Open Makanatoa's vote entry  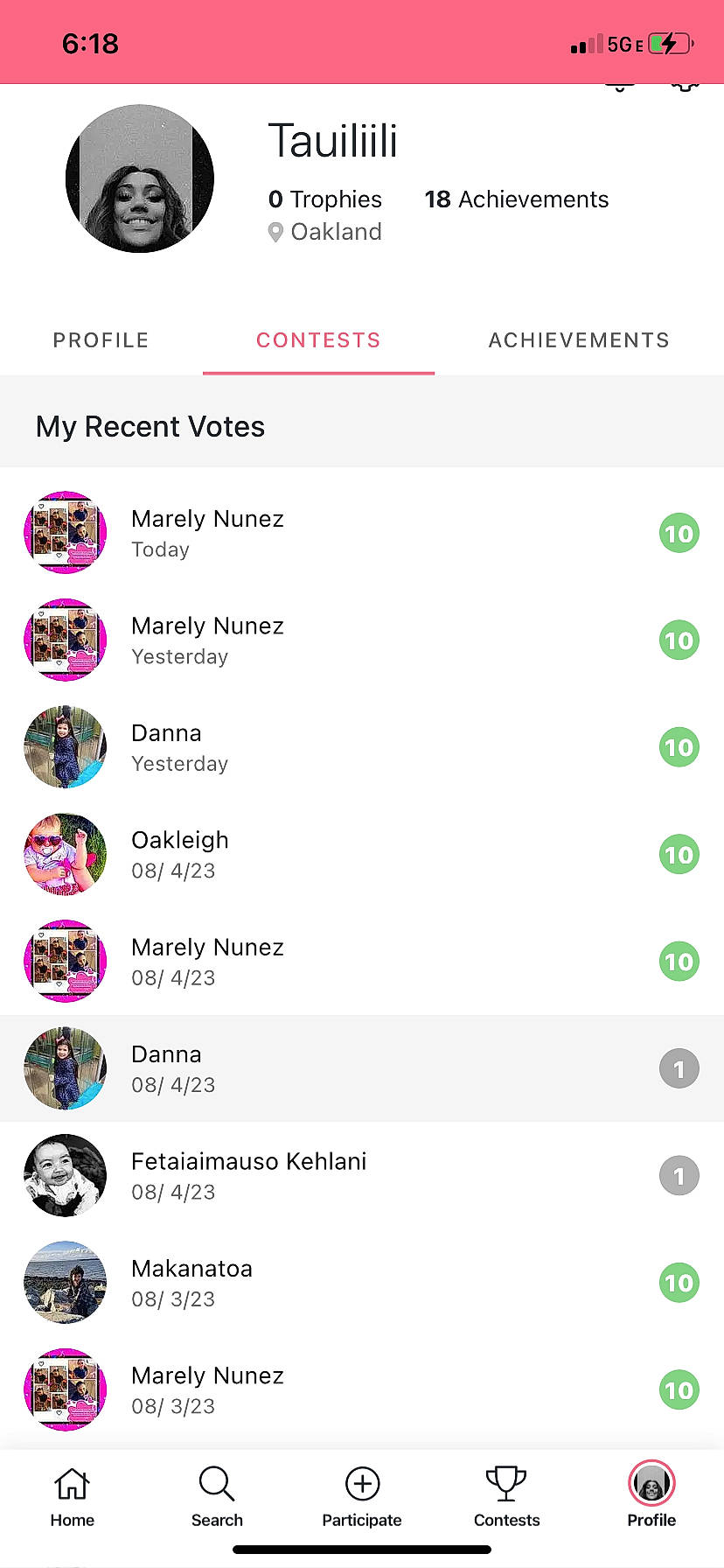(x=362, y=1283)
